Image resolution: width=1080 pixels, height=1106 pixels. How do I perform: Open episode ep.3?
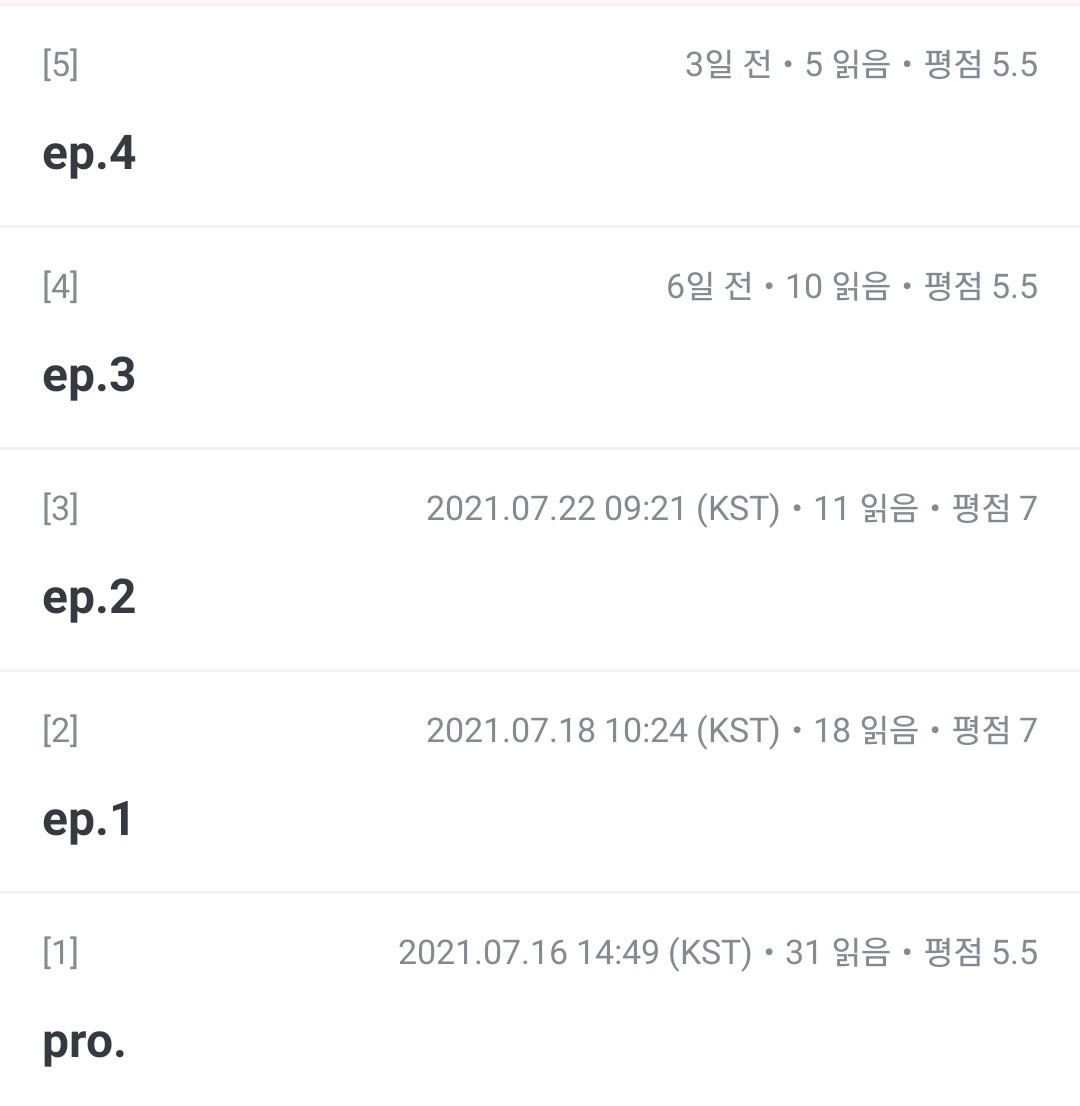pyautogui.click(x=89, y=376)
